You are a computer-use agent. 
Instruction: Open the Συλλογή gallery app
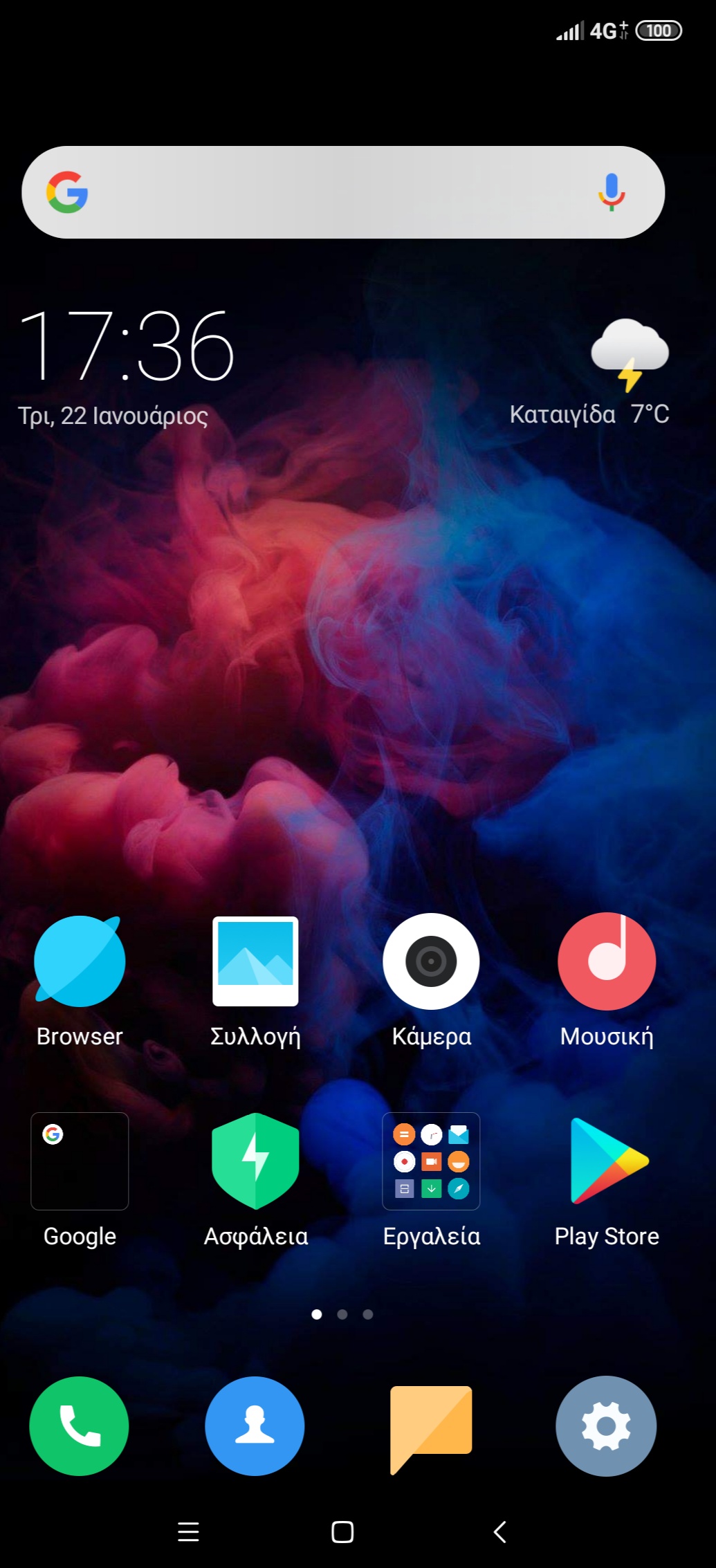[255, 961]
